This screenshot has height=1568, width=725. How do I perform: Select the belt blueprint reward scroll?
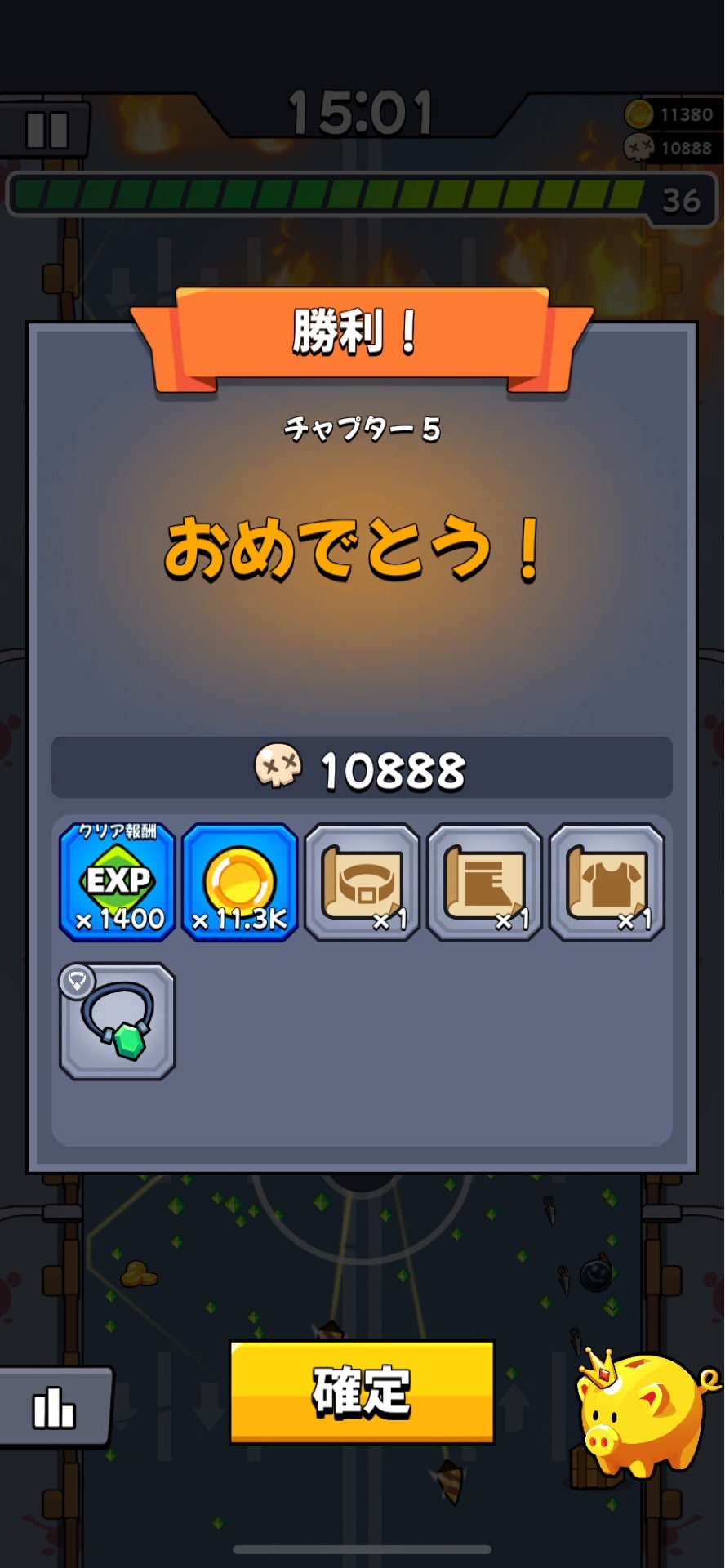click(362, 884)
